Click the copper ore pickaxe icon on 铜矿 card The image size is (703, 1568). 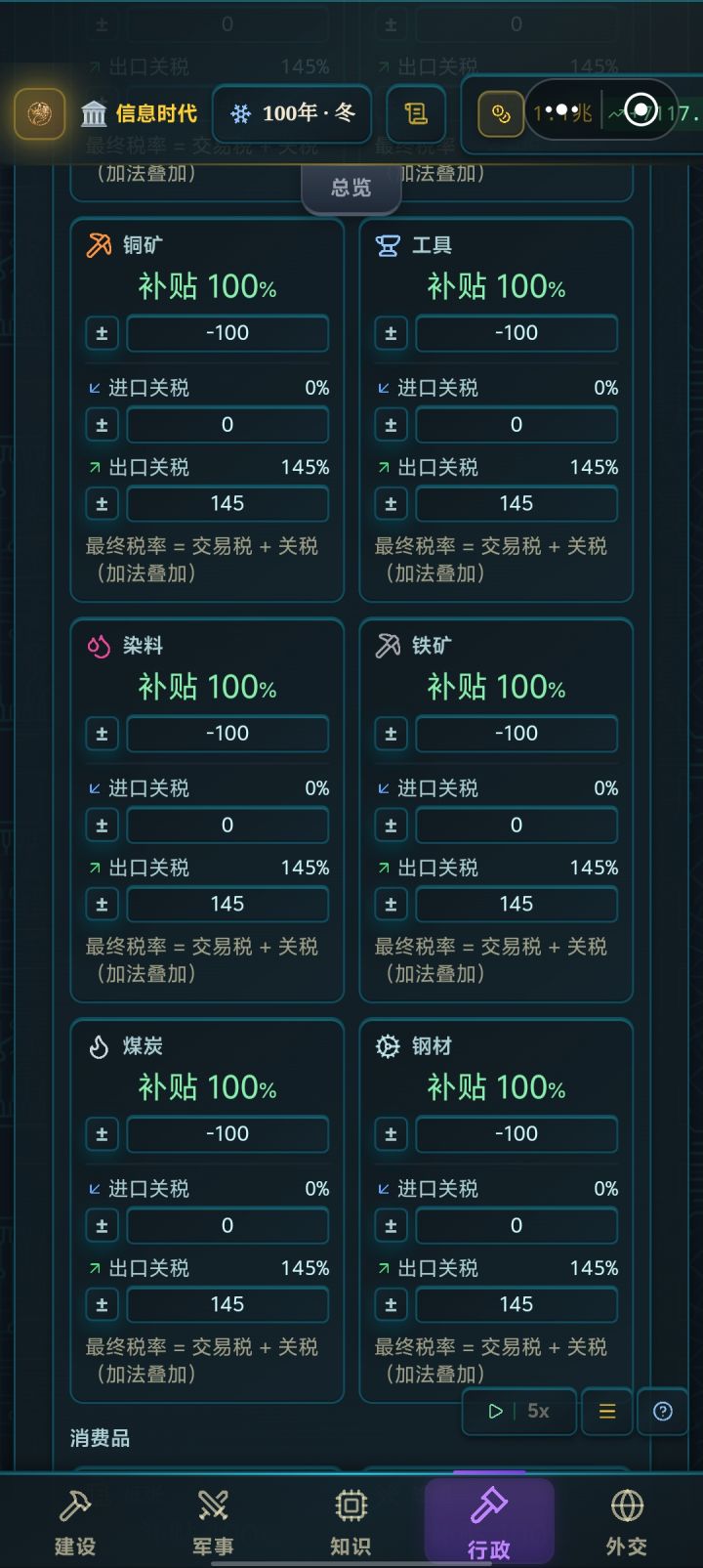click(97, 243)
